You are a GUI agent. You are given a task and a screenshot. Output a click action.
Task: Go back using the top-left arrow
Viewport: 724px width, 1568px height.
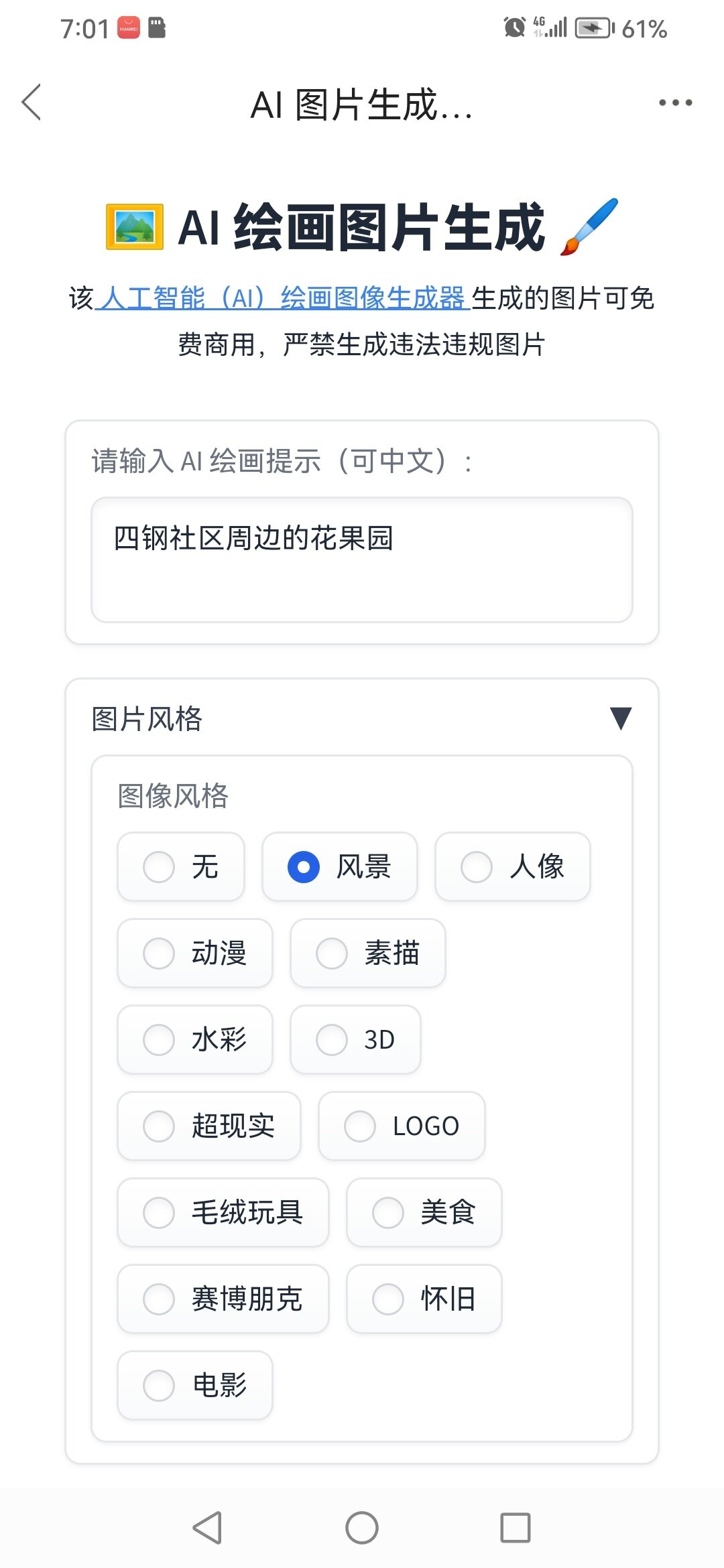pyautogui.click(x=32, y=103)
